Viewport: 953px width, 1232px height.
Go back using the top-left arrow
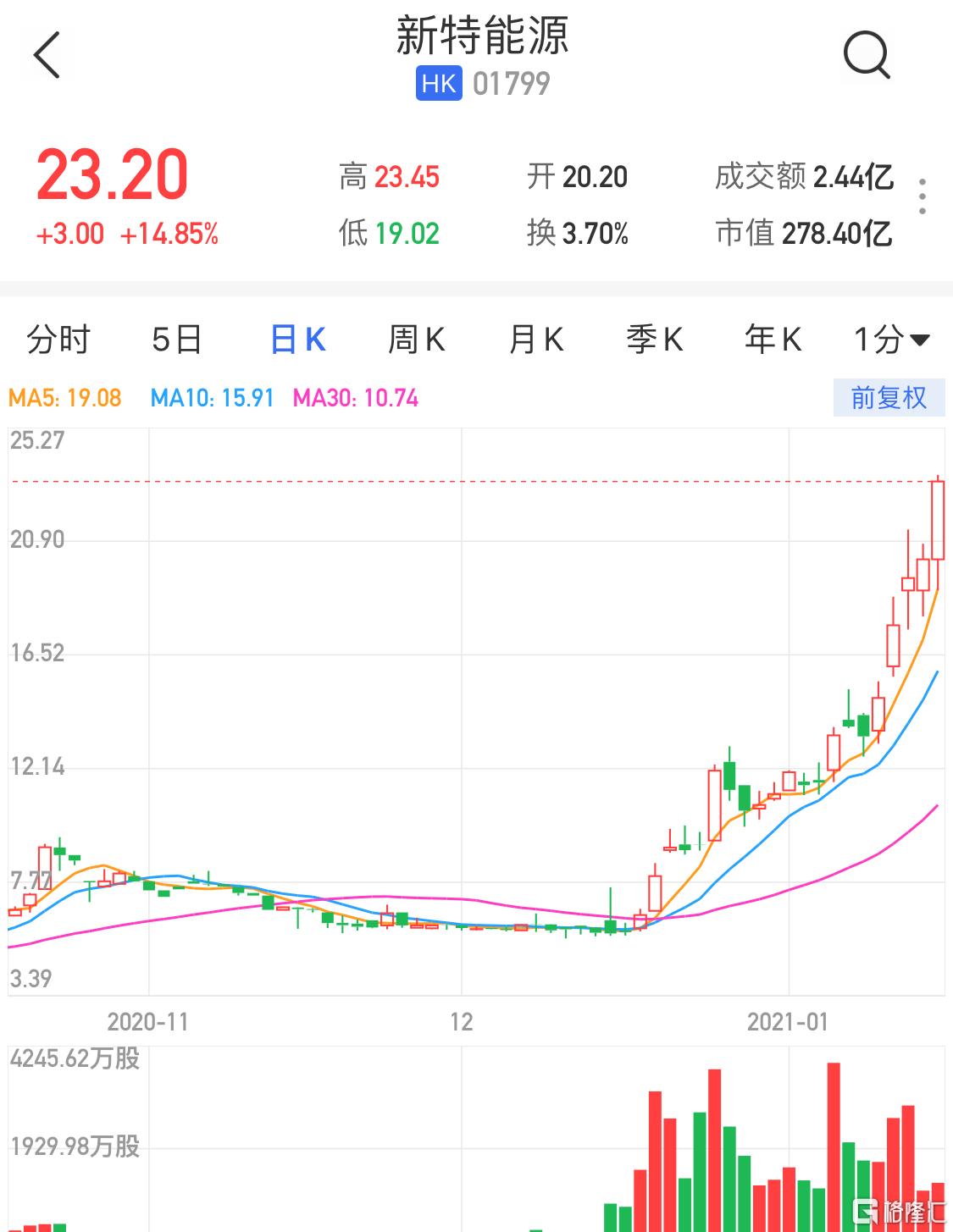47,56
